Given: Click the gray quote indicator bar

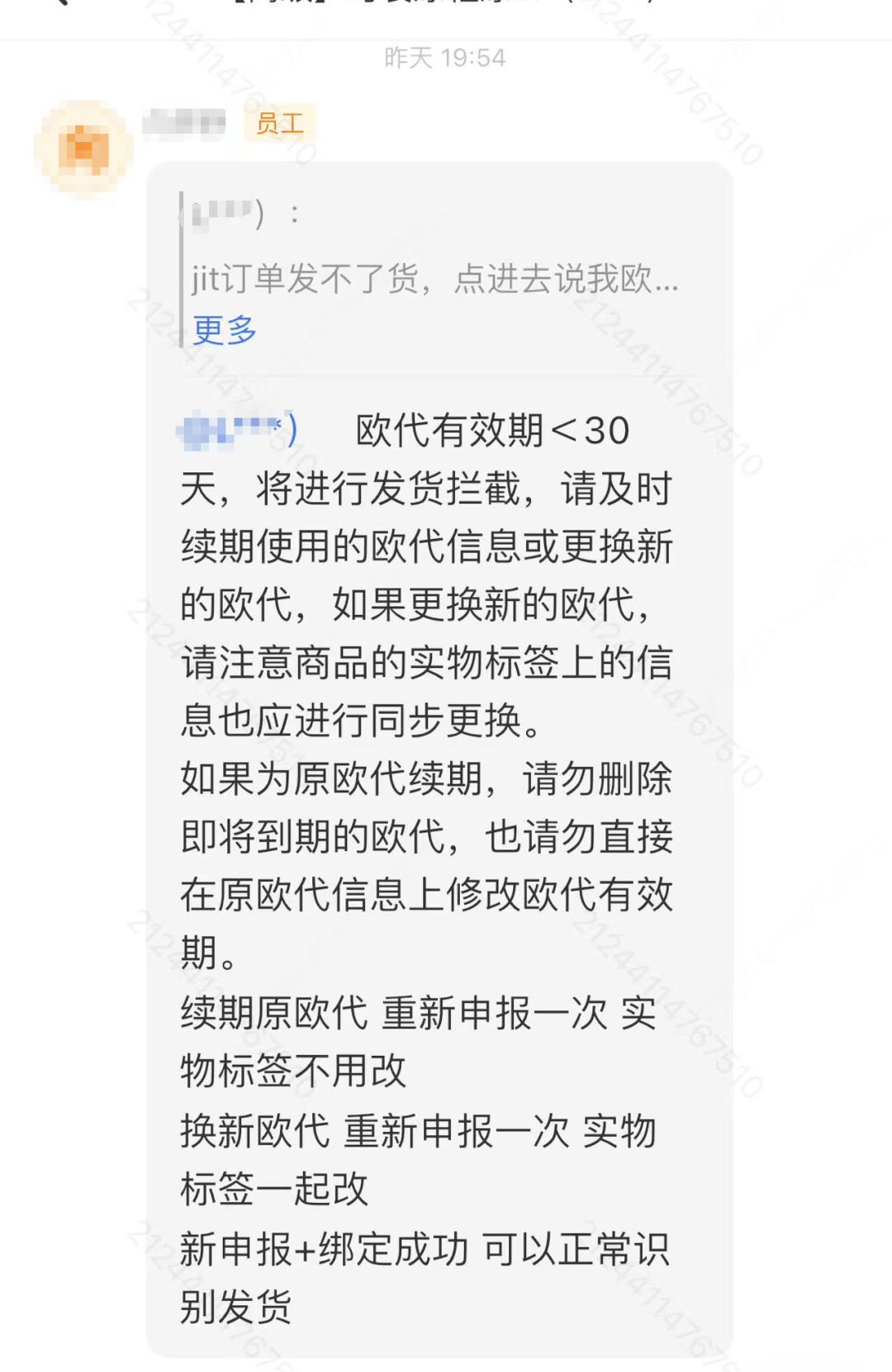Looking at the screenshot, I should tap(180, 268).
